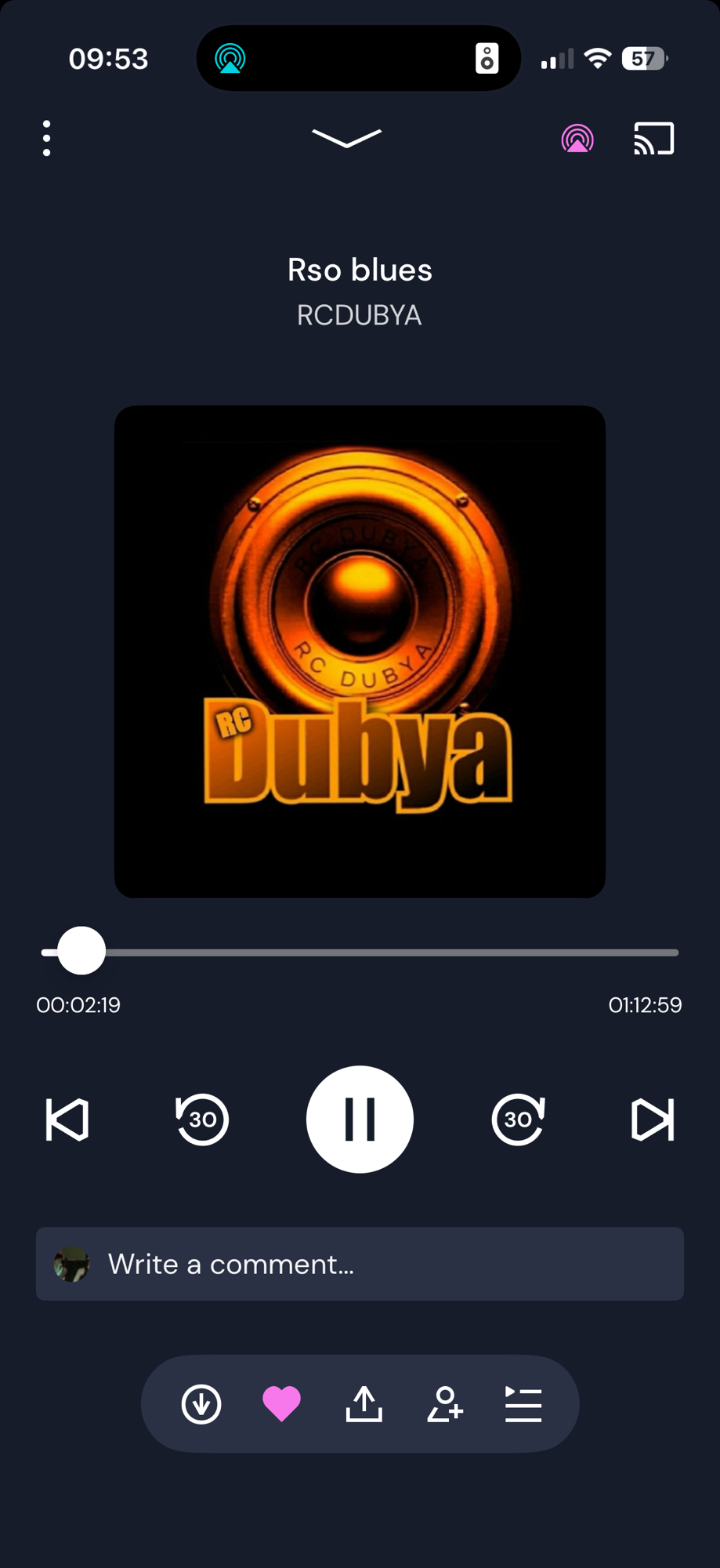
Task: Pause Rso blues playback
Action: [x=360, y=1120]
